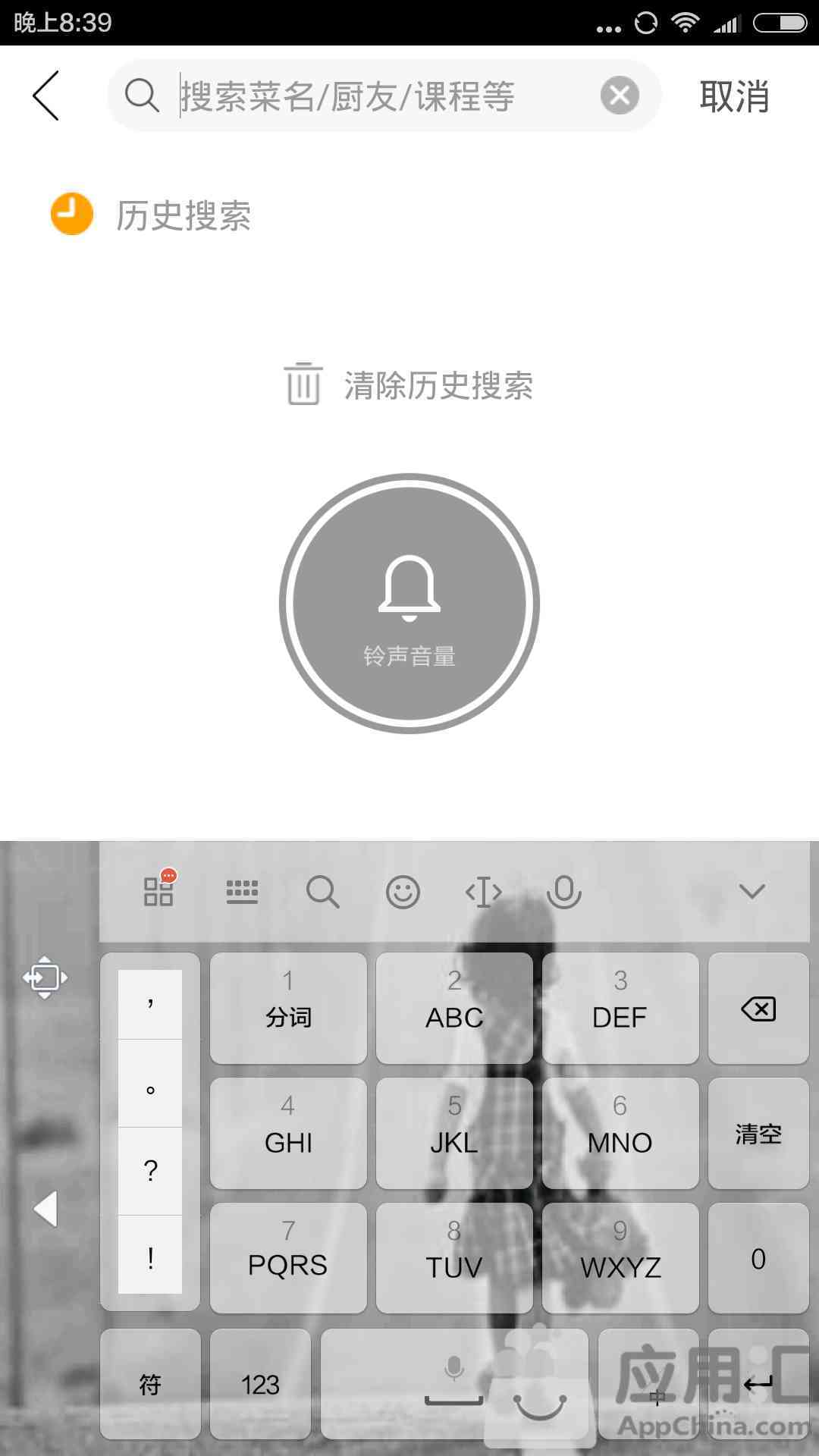Viewport: 819px width, 1456px height.
Task: Start keyboard voice input
Action: pyautogui.click(x=564, y=892)
